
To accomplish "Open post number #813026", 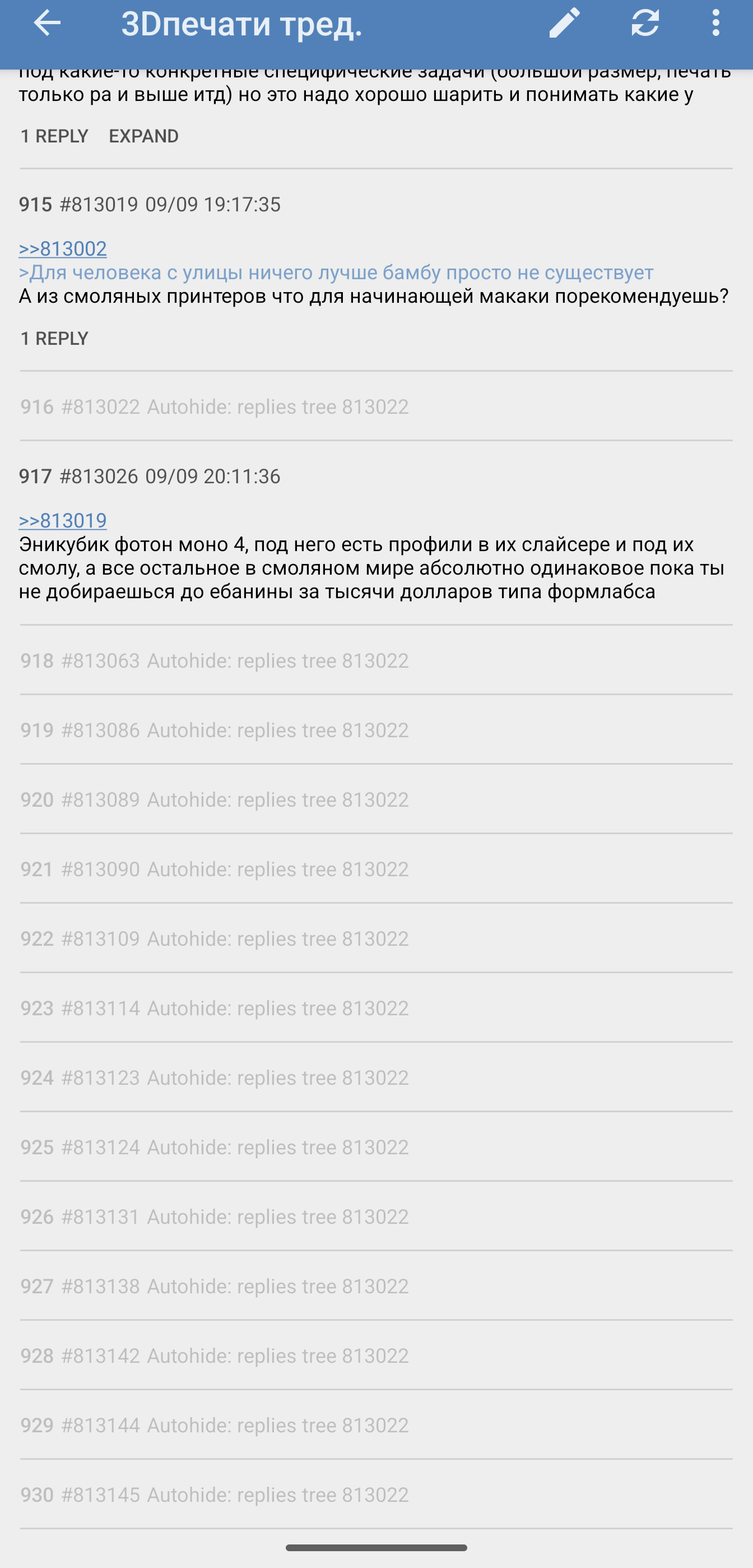I will point(99,476).
